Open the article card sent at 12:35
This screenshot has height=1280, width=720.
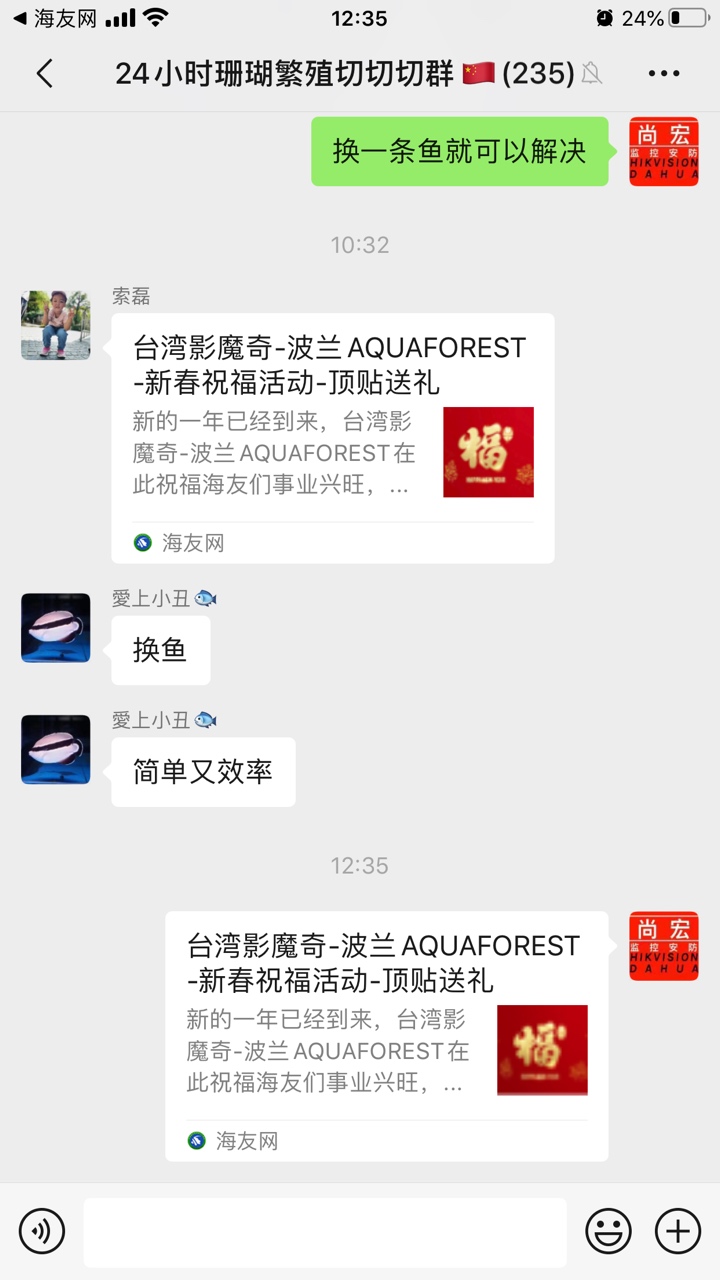coord(386,1035)
